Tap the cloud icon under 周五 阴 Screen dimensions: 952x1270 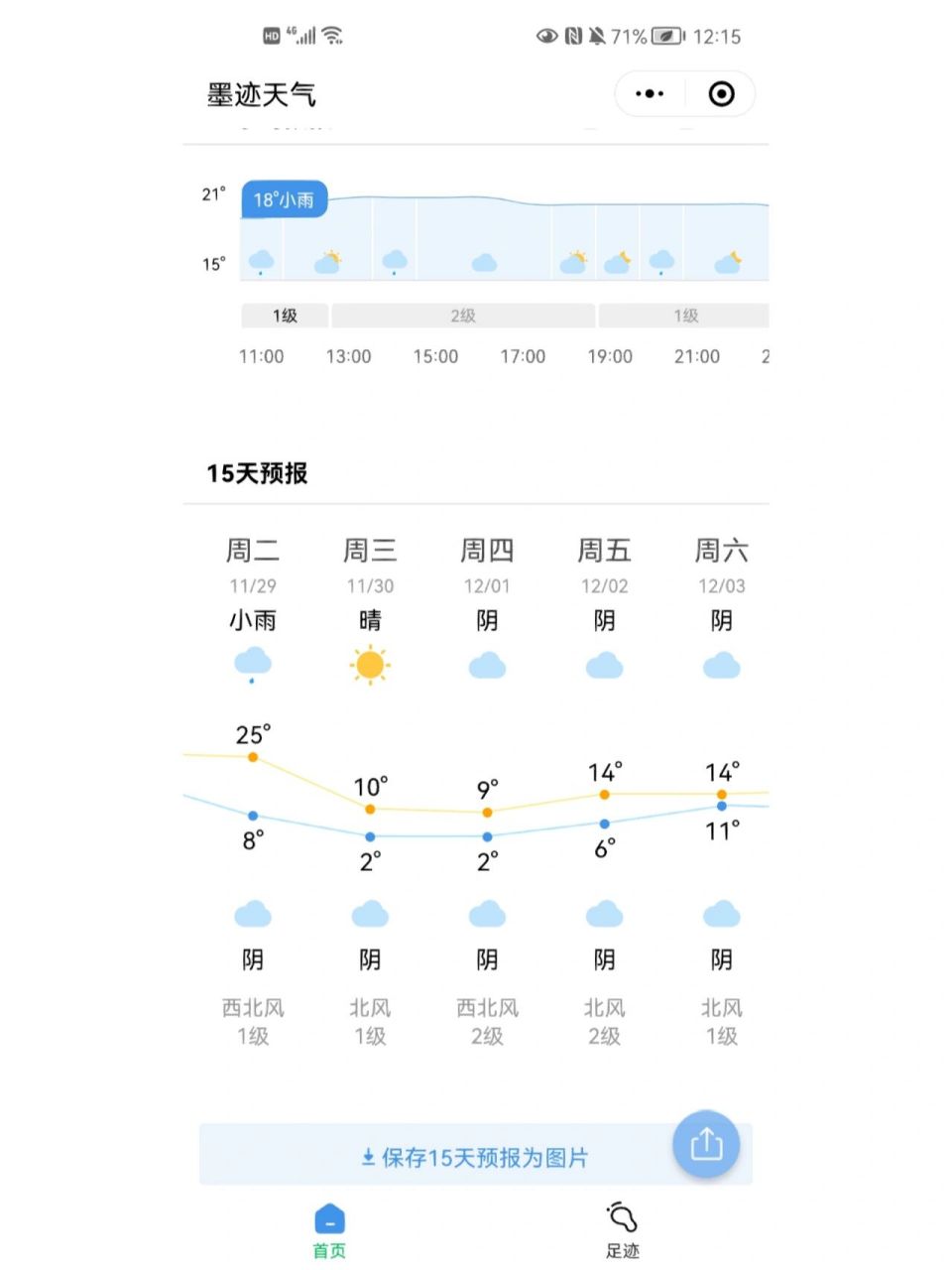click(604, 666)
